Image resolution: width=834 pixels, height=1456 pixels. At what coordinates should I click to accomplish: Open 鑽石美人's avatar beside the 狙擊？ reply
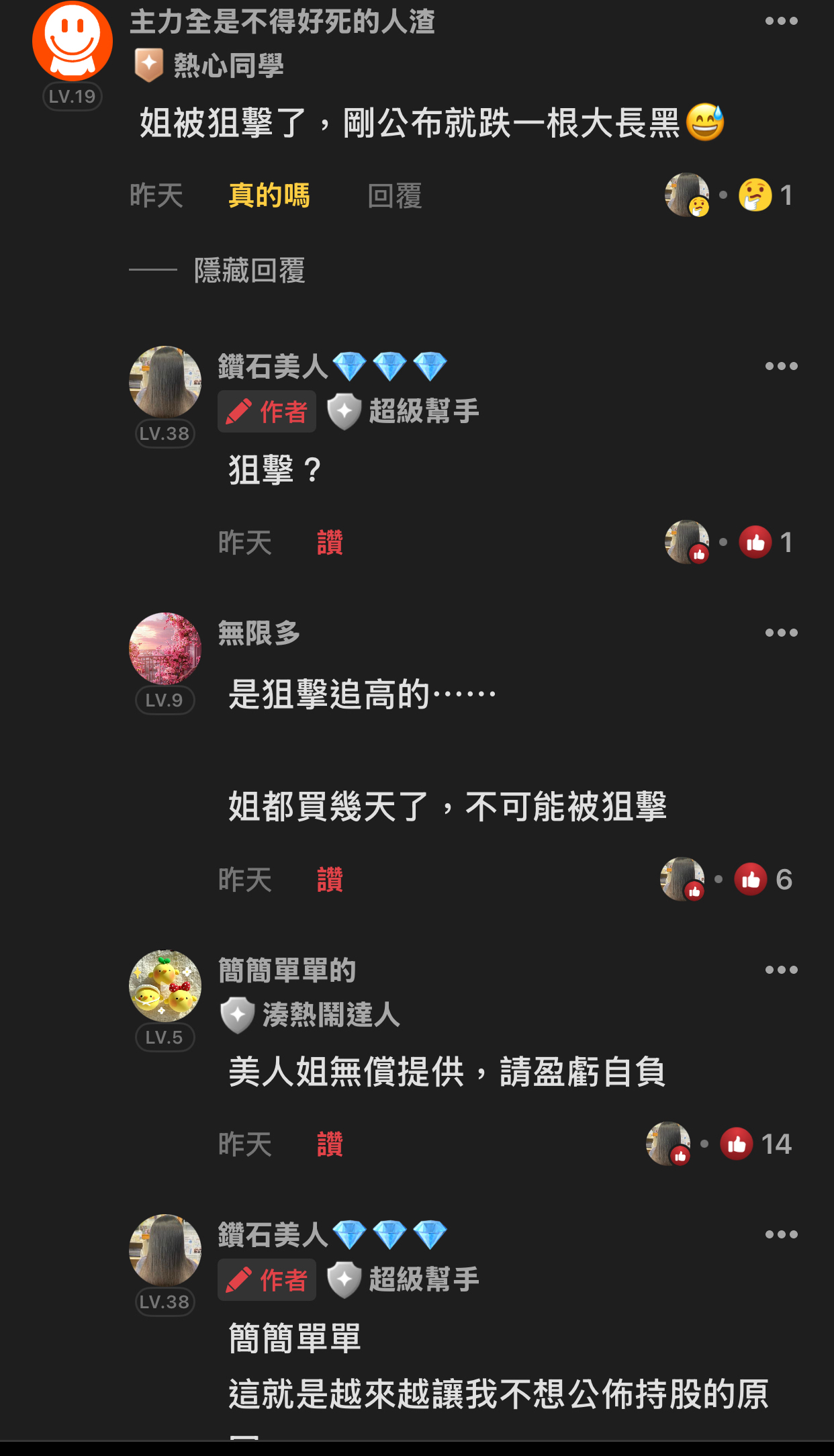pyautogui.click(x=165, y=382)
